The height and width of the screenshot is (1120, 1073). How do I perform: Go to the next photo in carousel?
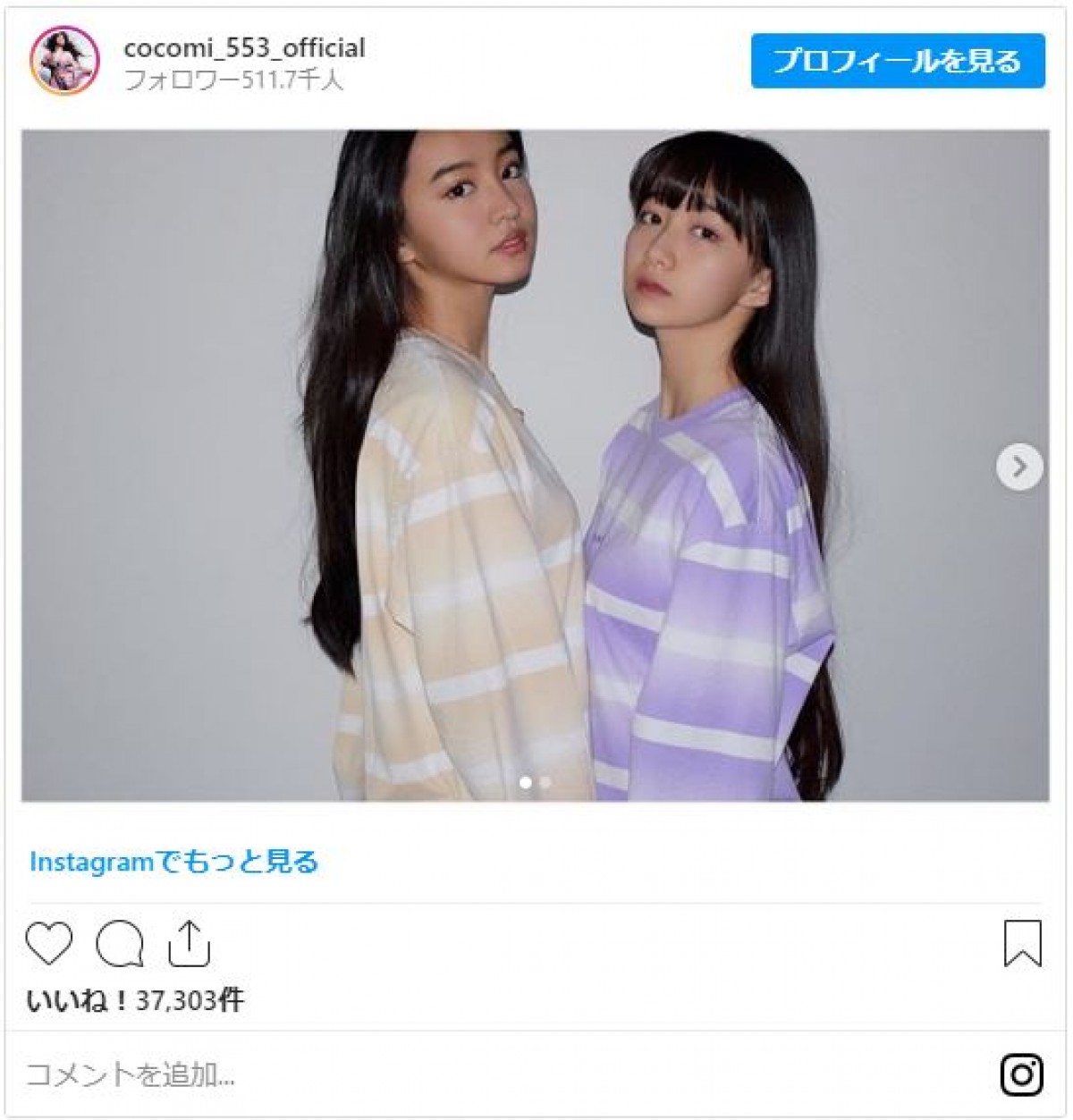[1018, 467]
